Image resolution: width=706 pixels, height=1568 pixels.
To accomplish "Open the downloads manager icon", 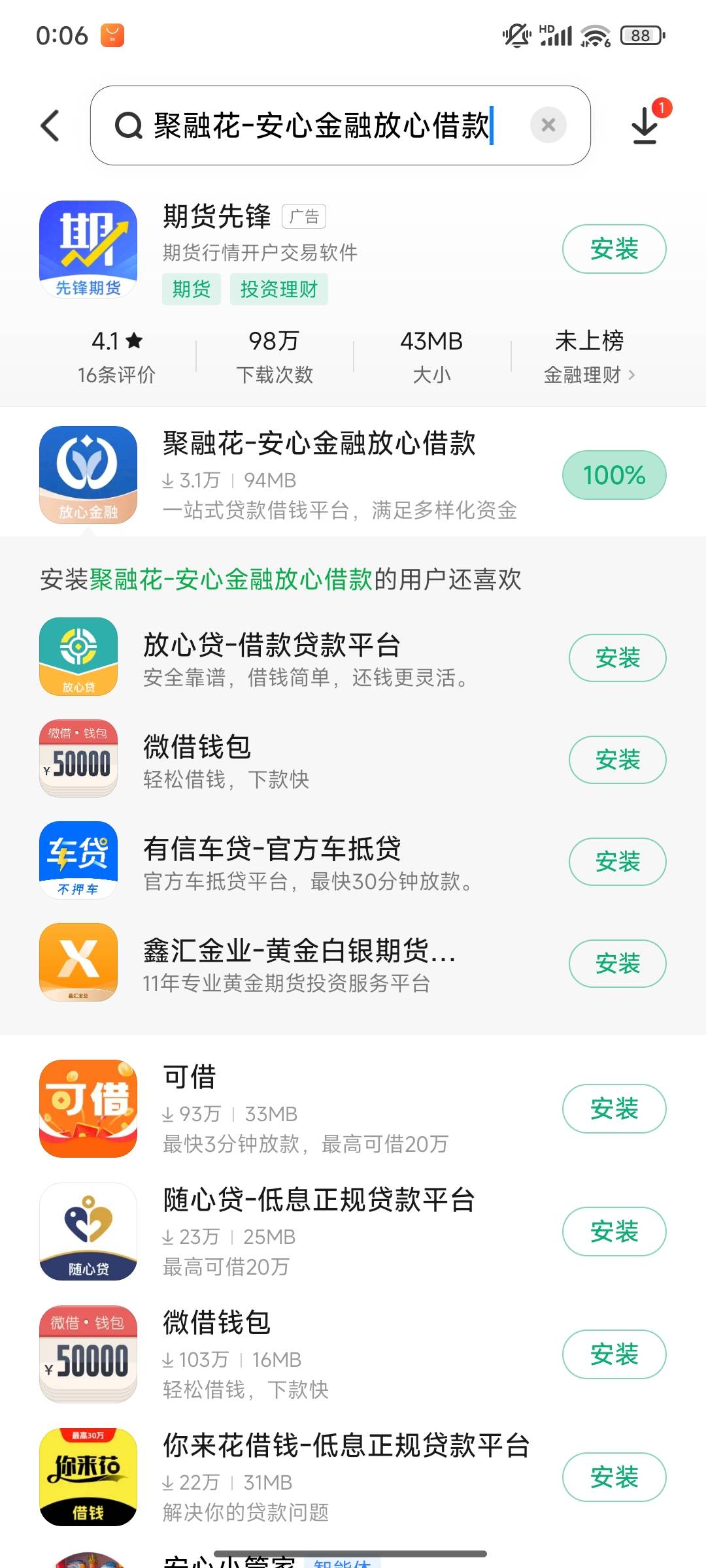I will pos(645,125).
